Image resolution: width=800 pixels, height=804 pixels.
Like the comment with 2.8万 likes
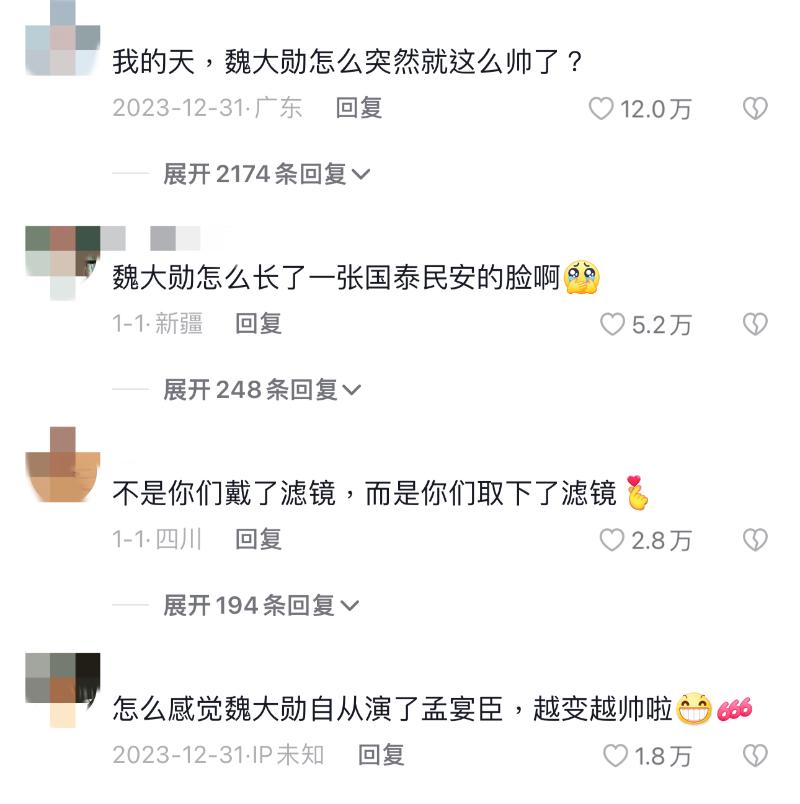tap(612, 541)
